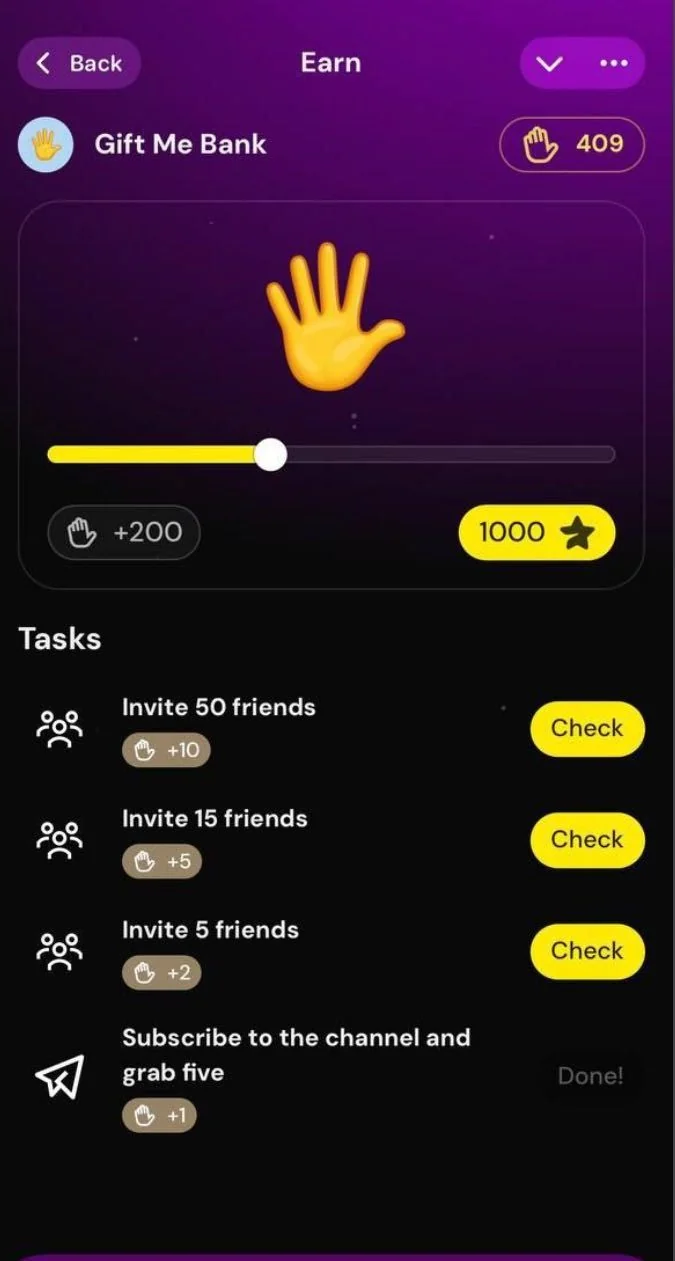The height and width of the screenshot is (1261, 675).
Task: Check the Invite 50 friends task
Action: [x=587, y=728]
